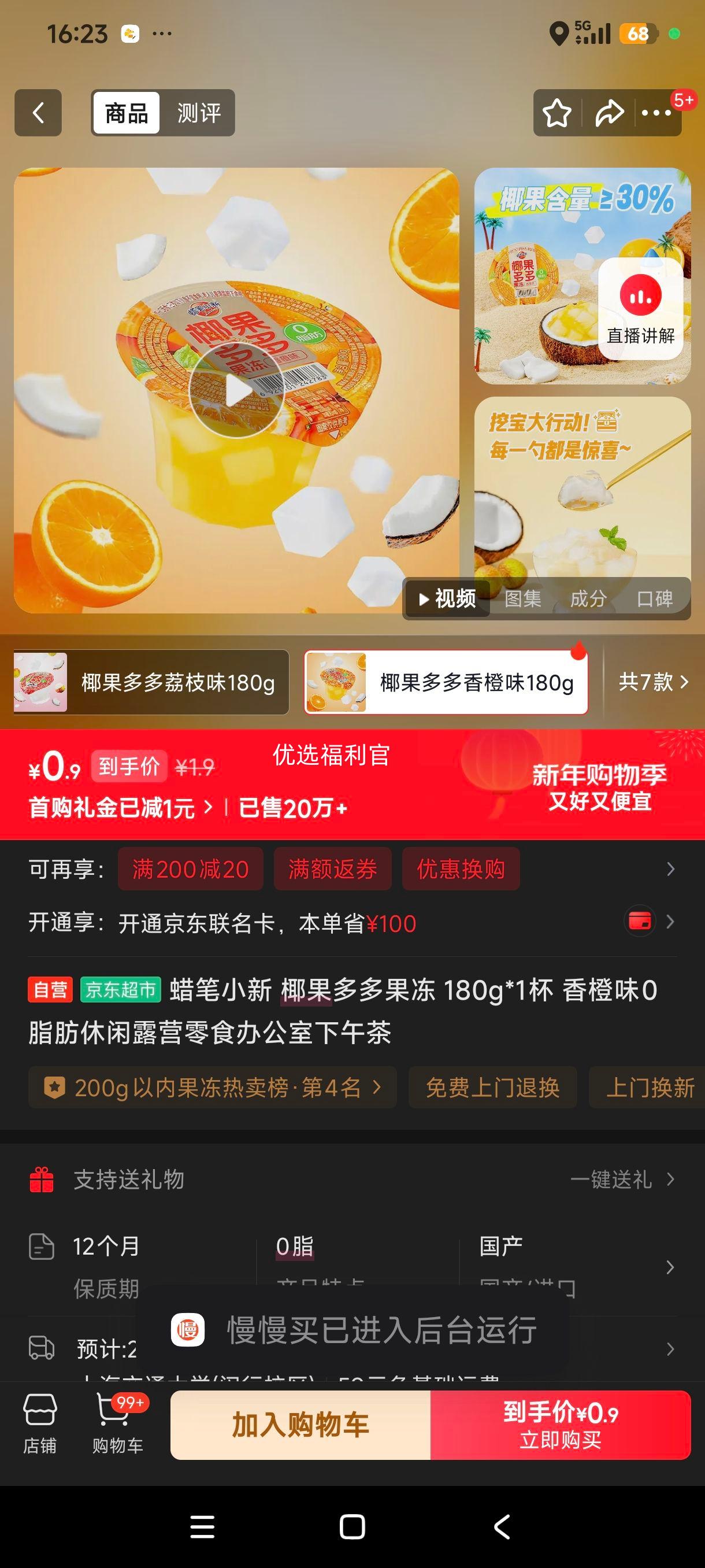
Task: Switch to the 测评 tab
Action: pyautogui.click(x=198, y=113)
